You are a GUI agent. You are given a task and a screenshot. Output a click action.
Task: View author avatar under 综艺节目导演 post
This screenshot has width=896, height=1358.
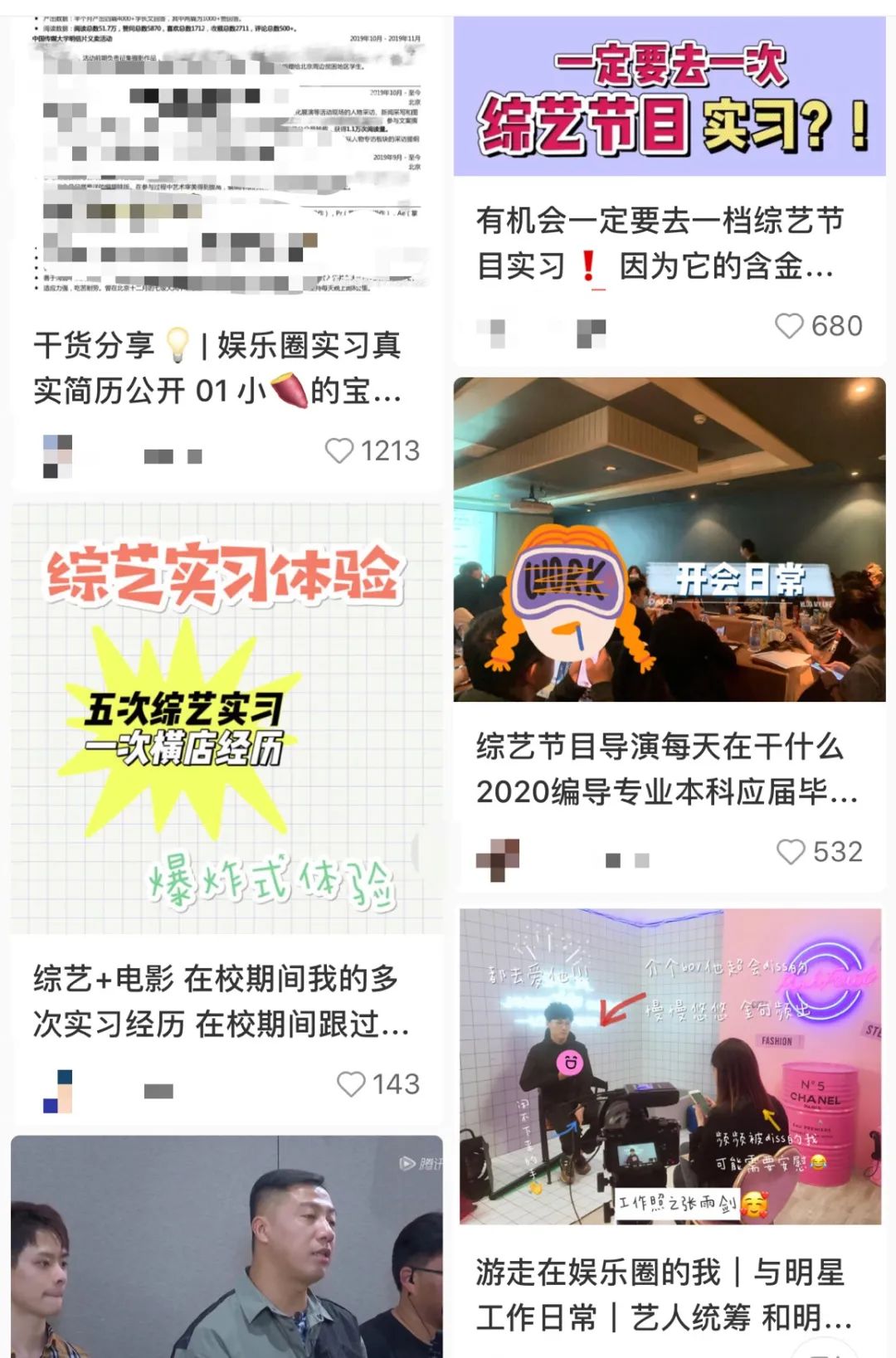pos(498,859)
